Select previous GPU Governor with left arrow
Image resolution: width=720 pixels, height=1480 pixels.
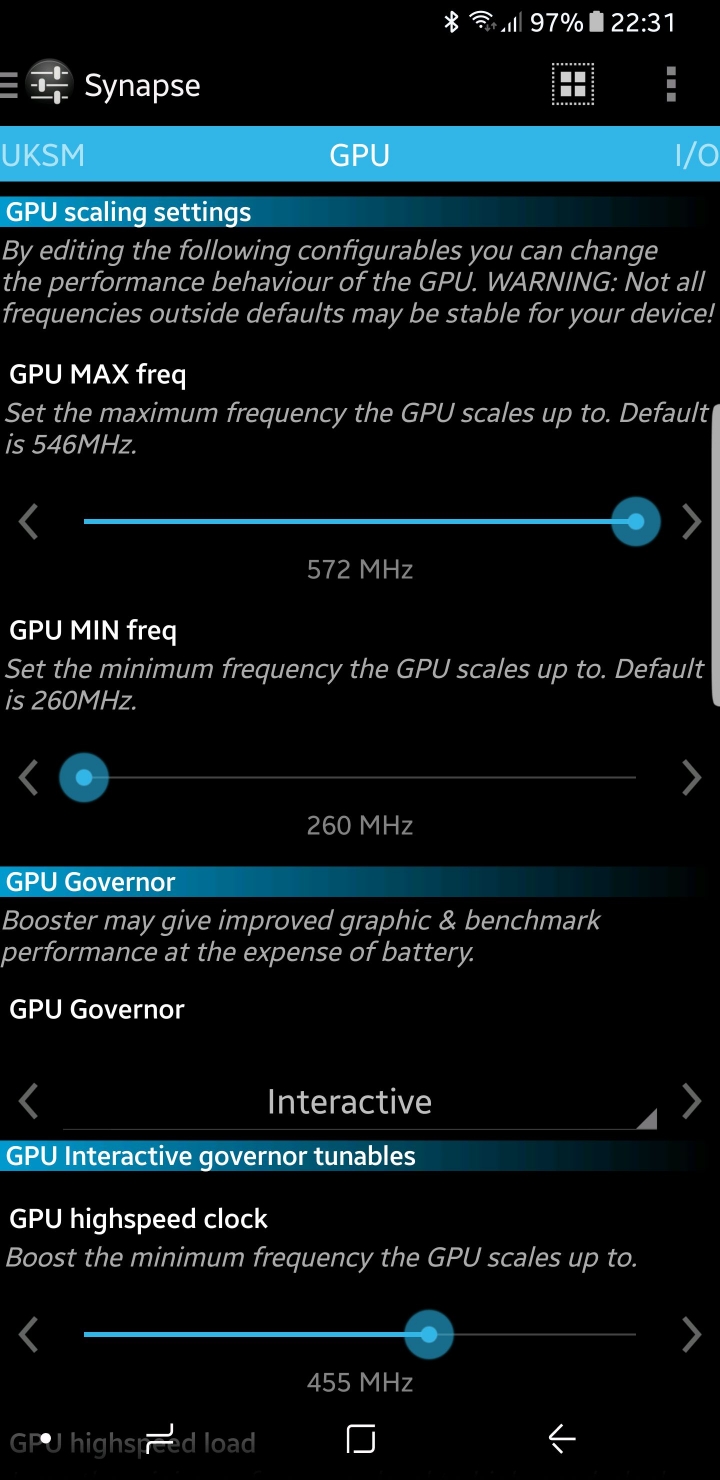tap(28, 1102)
